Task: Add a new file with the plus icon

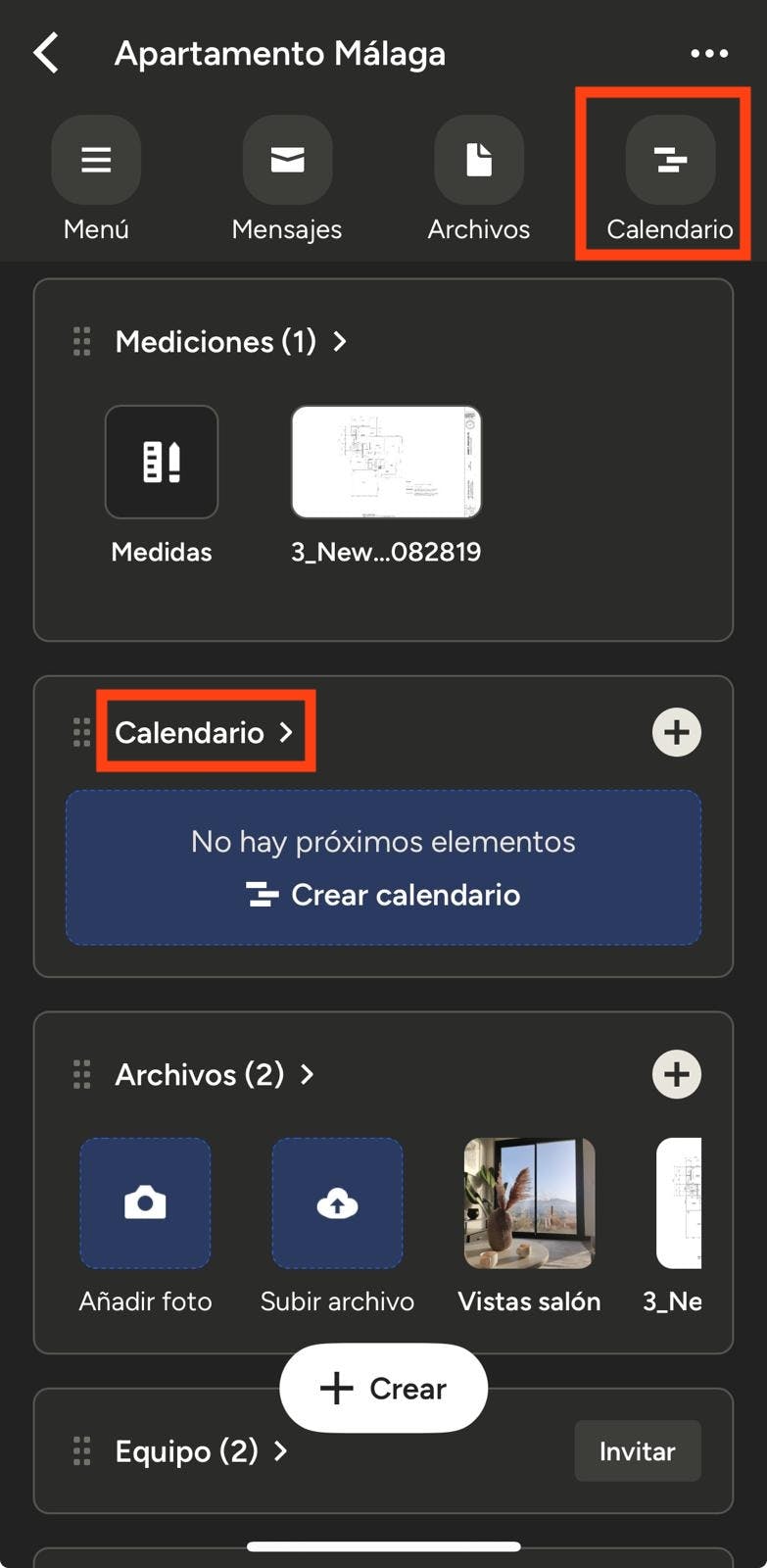Action: pyautogui.click(x=676, y=1074)
